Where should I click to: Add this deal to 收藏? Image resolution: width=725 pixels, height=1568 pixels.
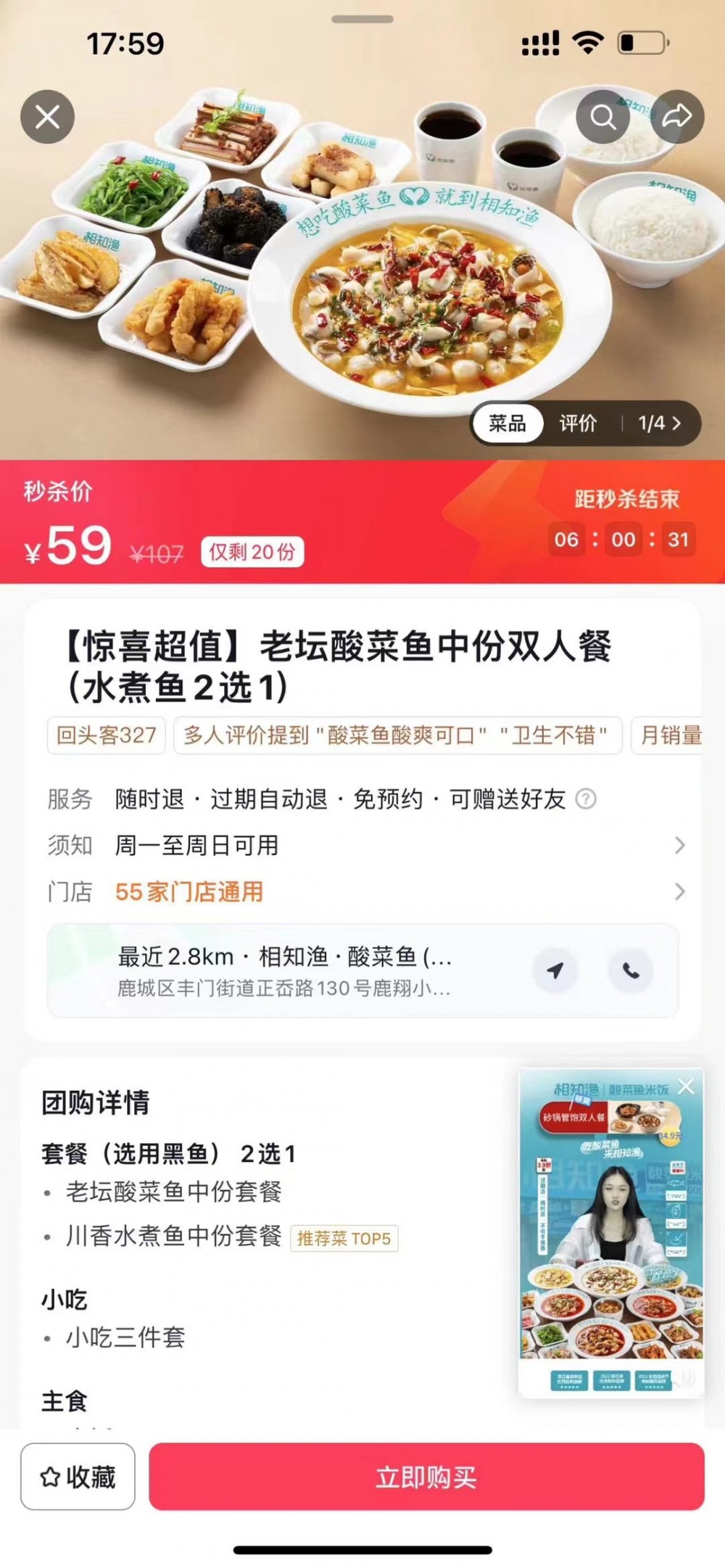[x=78, y=1477]
